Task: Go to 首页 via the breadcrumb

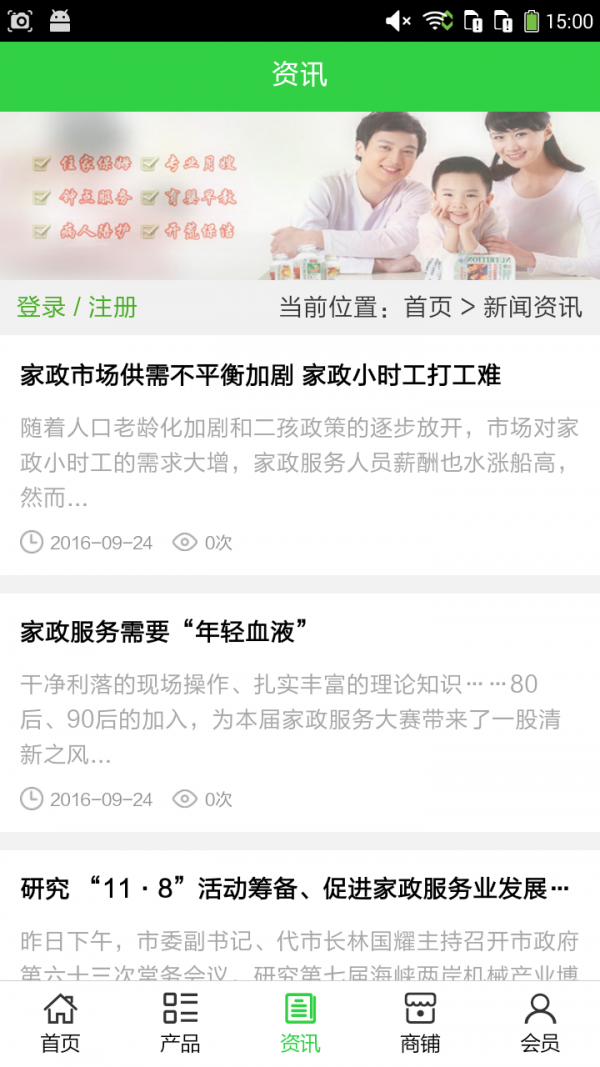Action: click(x=427, y=307)
